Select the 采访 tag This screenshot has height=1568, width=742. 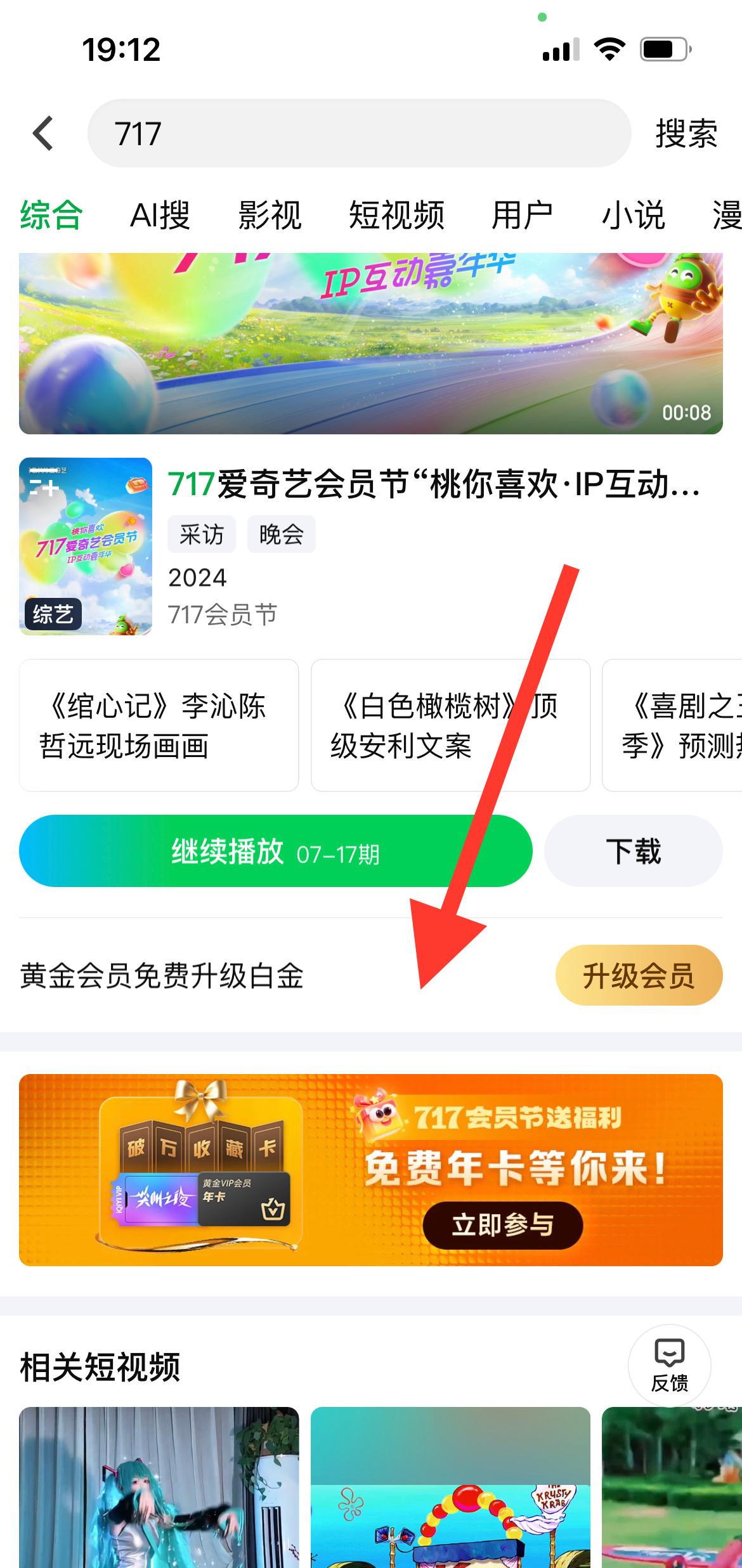pos(202,534)
